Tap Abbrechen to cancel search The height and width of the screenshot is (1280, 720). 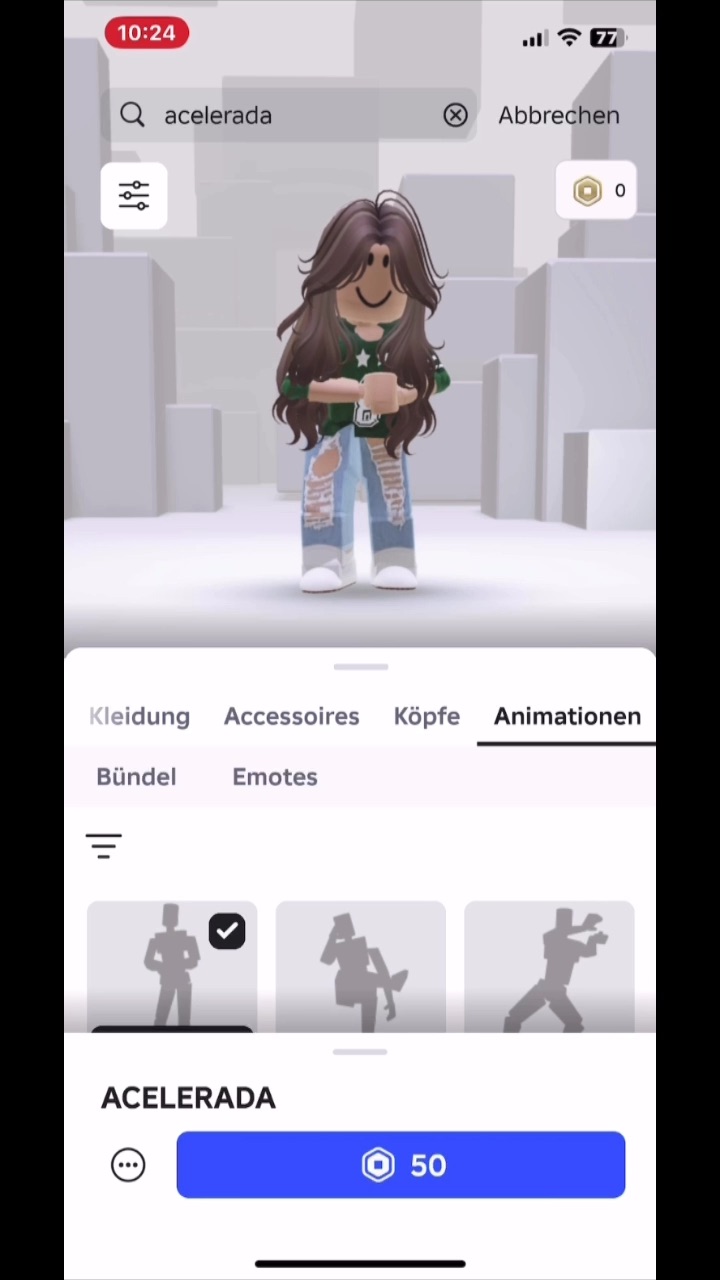[x=558, y=115]
